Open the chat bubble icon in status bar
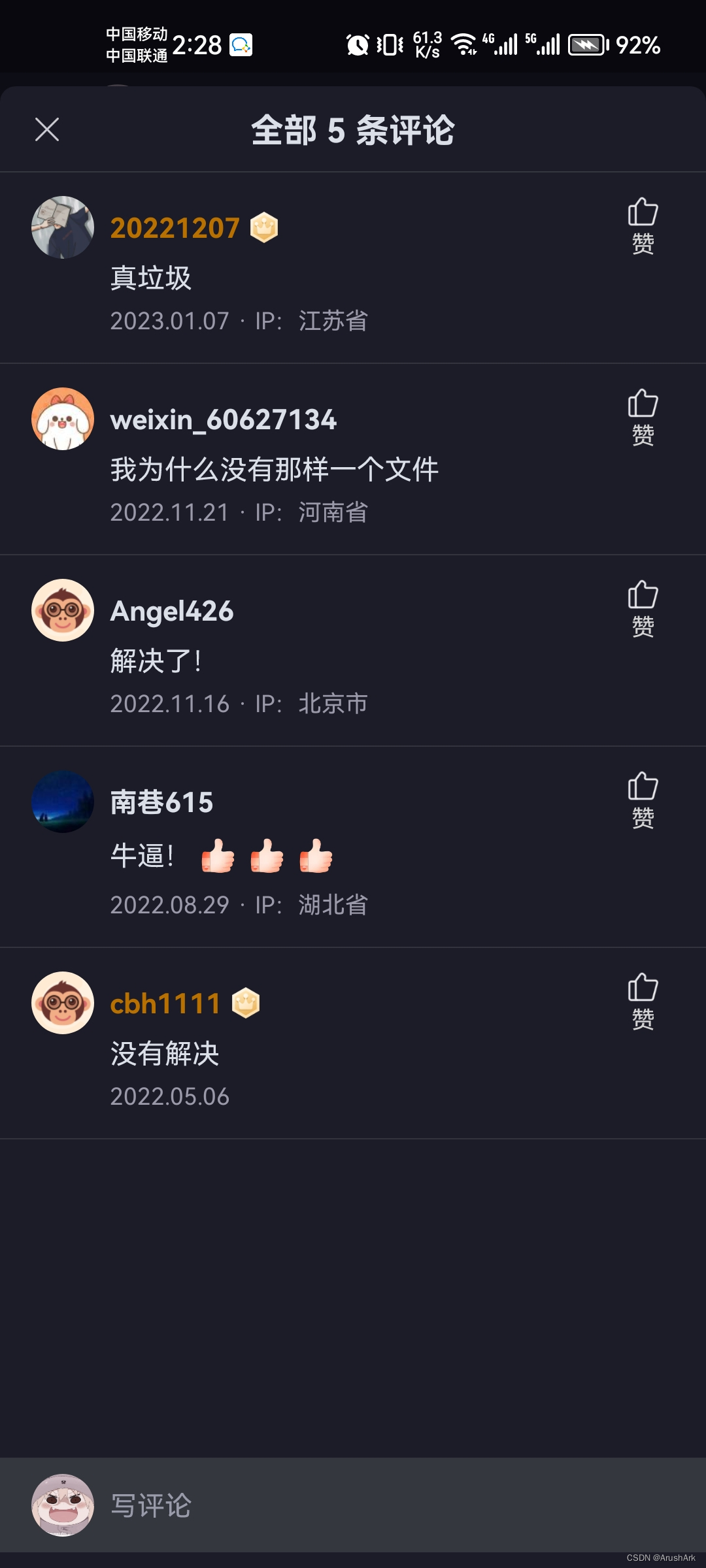706x1568 pixels. [241, 44]
